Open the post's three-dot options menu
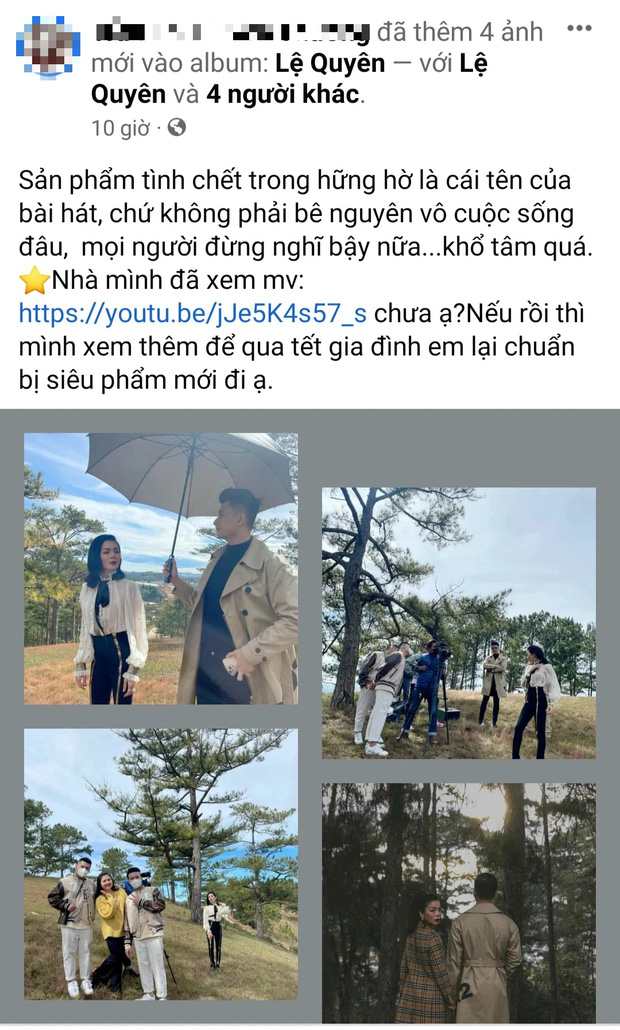The width and height of the screenshot is (620, 1030). pyautogui.click(x=579, y=28)
